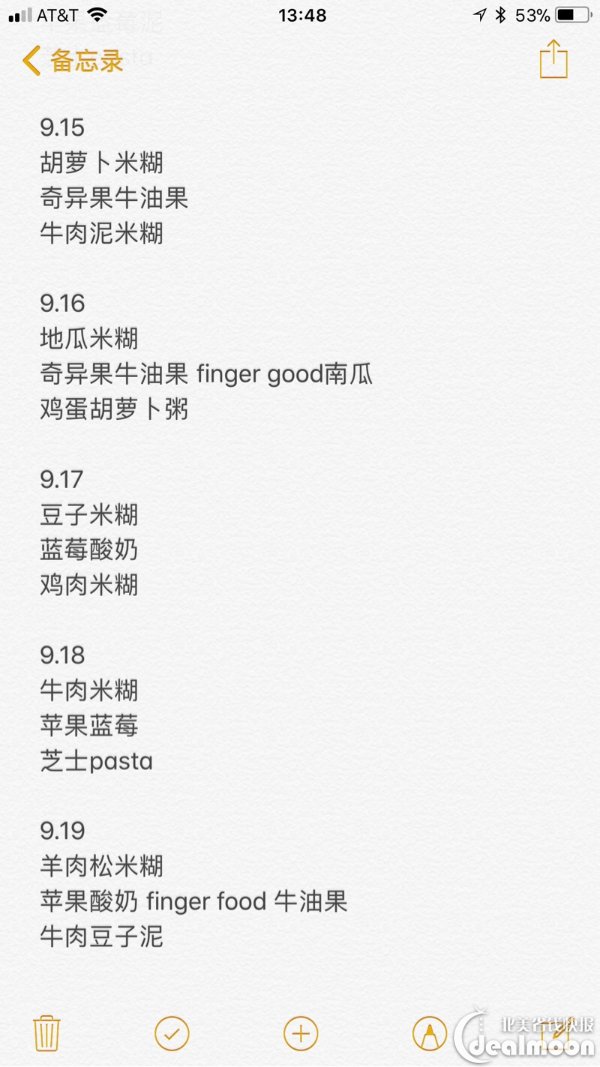Go back to the 备忘录 list
600x1067 pixels.
point(72,61)
